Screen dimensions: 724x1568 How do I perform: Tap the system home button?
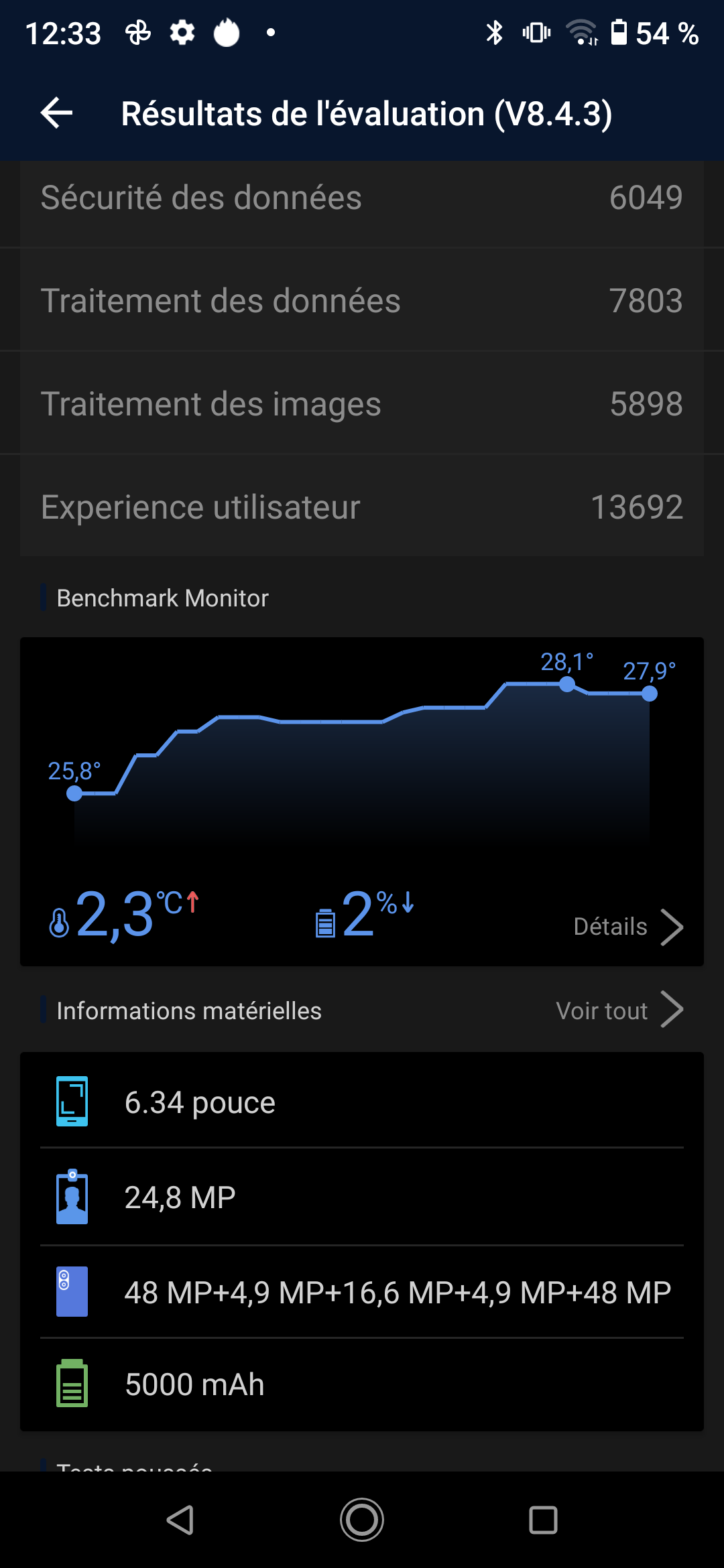tap(362, 1520)
